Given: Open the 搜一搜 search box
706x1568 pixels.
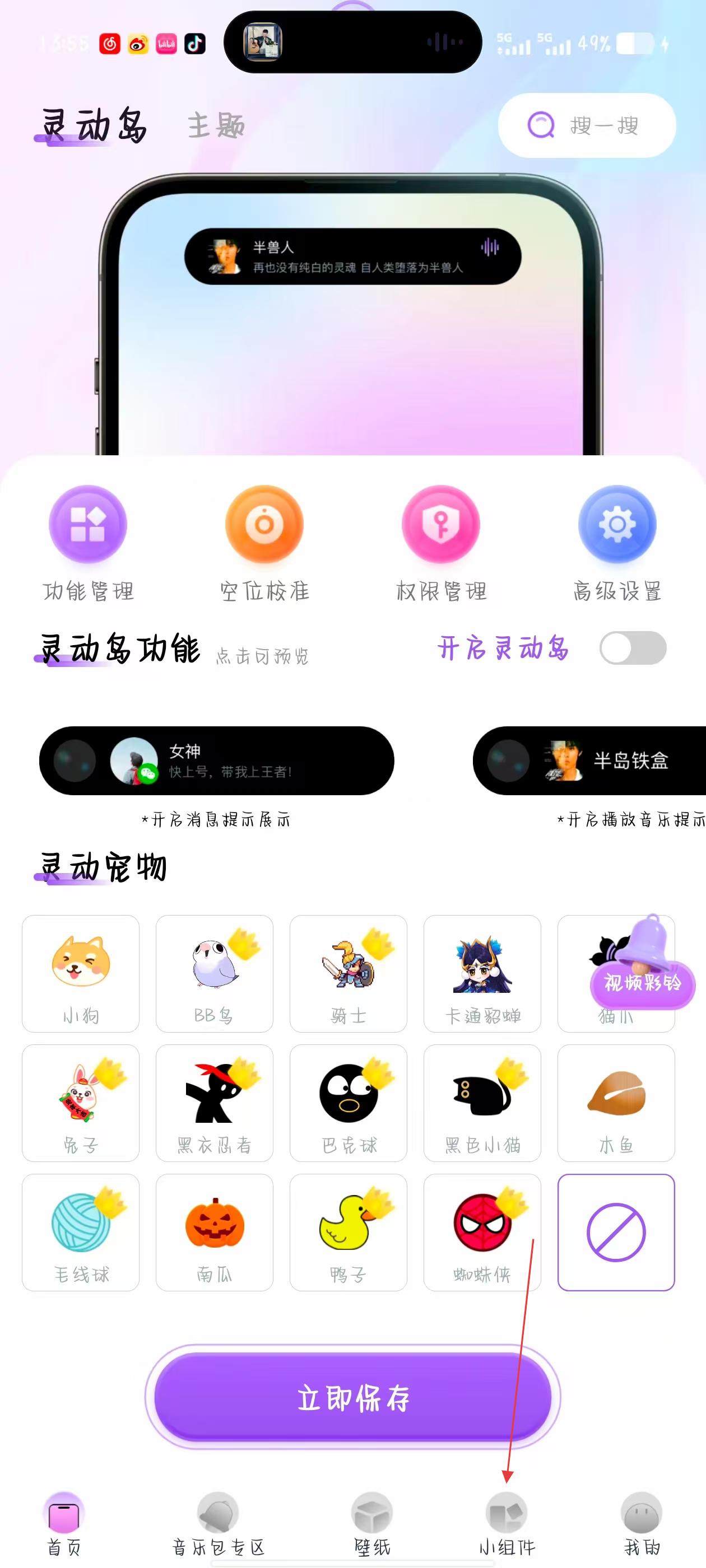Looking at the screenshot, I should 587,125.
